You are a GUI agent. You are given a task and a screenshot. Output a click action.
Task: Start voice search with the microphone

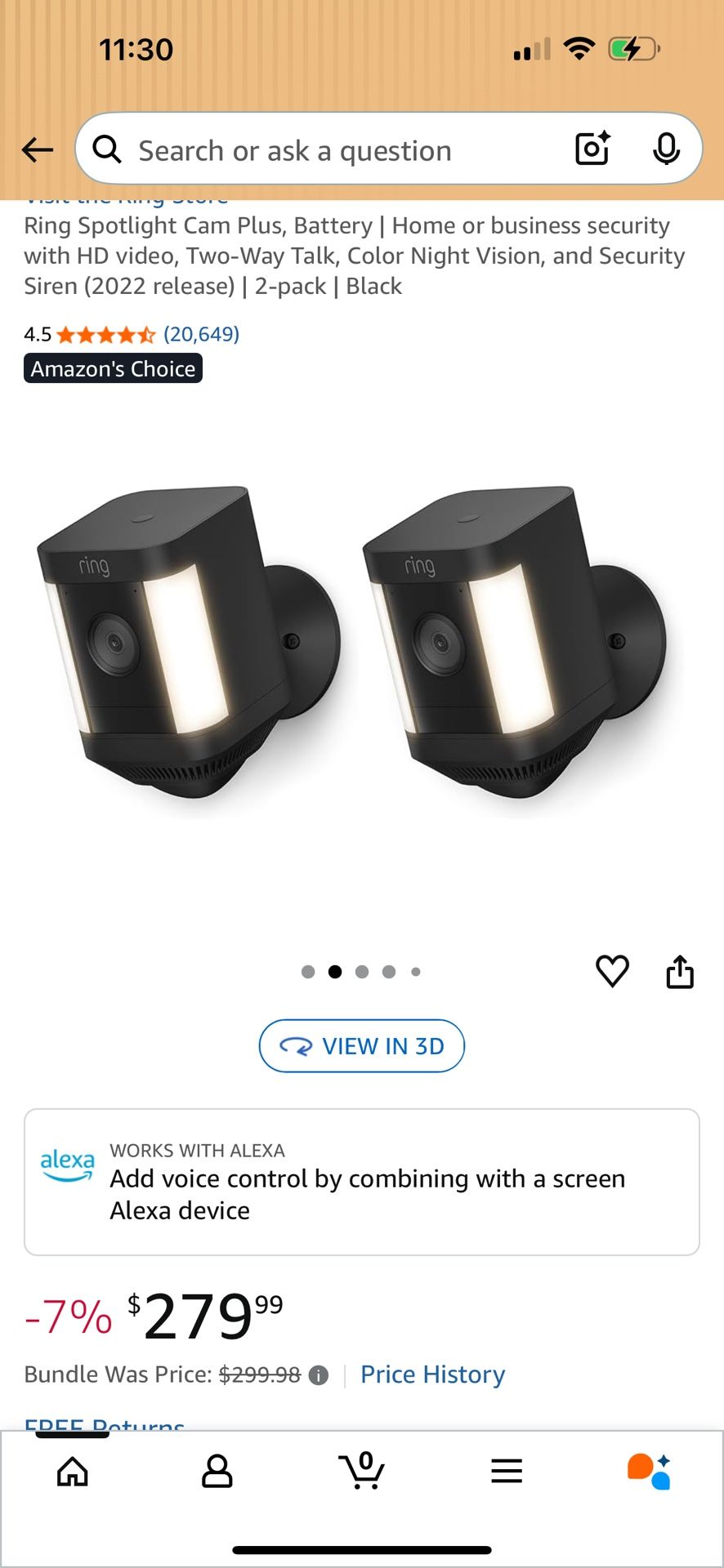pos(666,149)
